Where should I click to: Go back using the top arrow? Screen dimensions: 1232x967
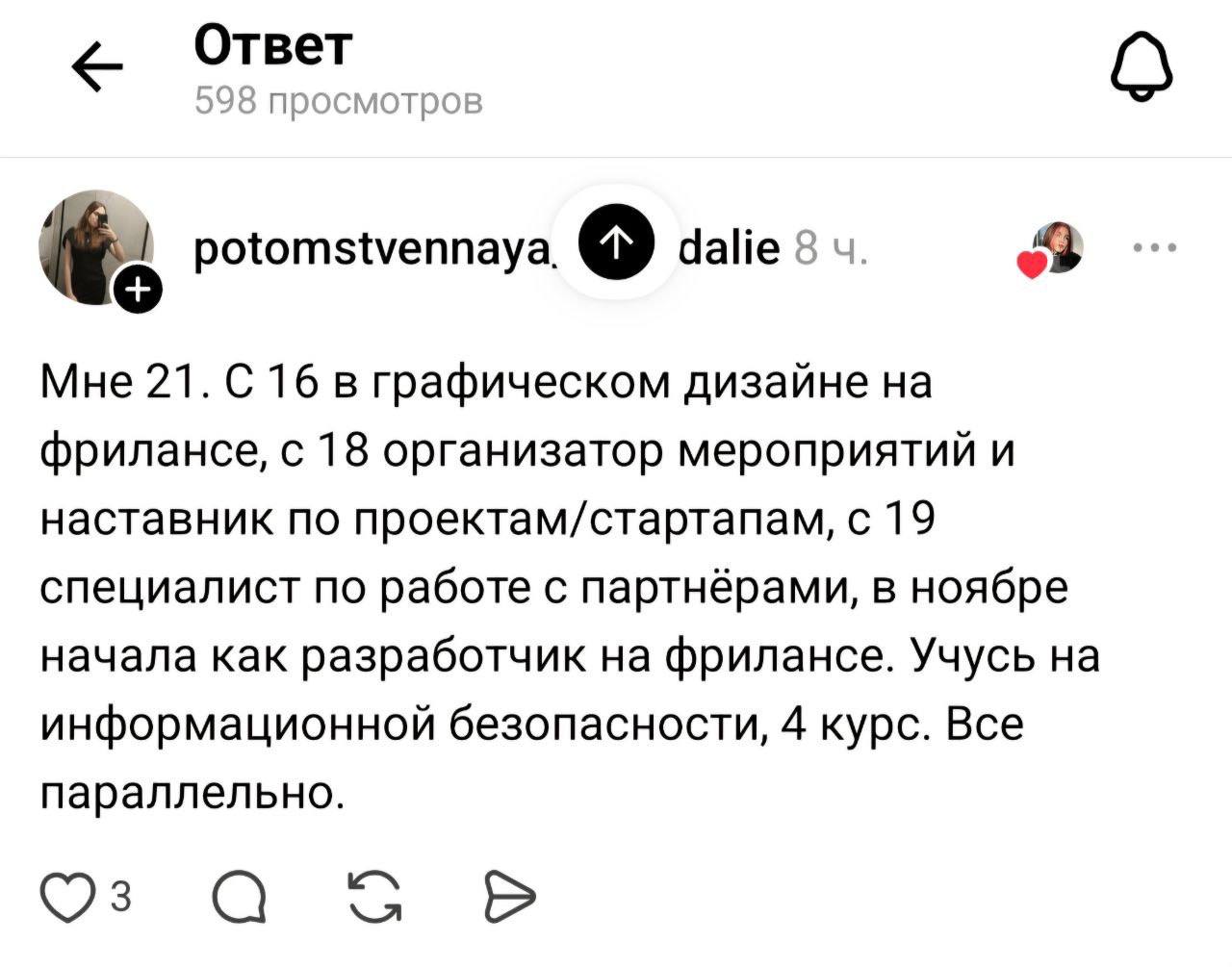[x=96, y=71]
